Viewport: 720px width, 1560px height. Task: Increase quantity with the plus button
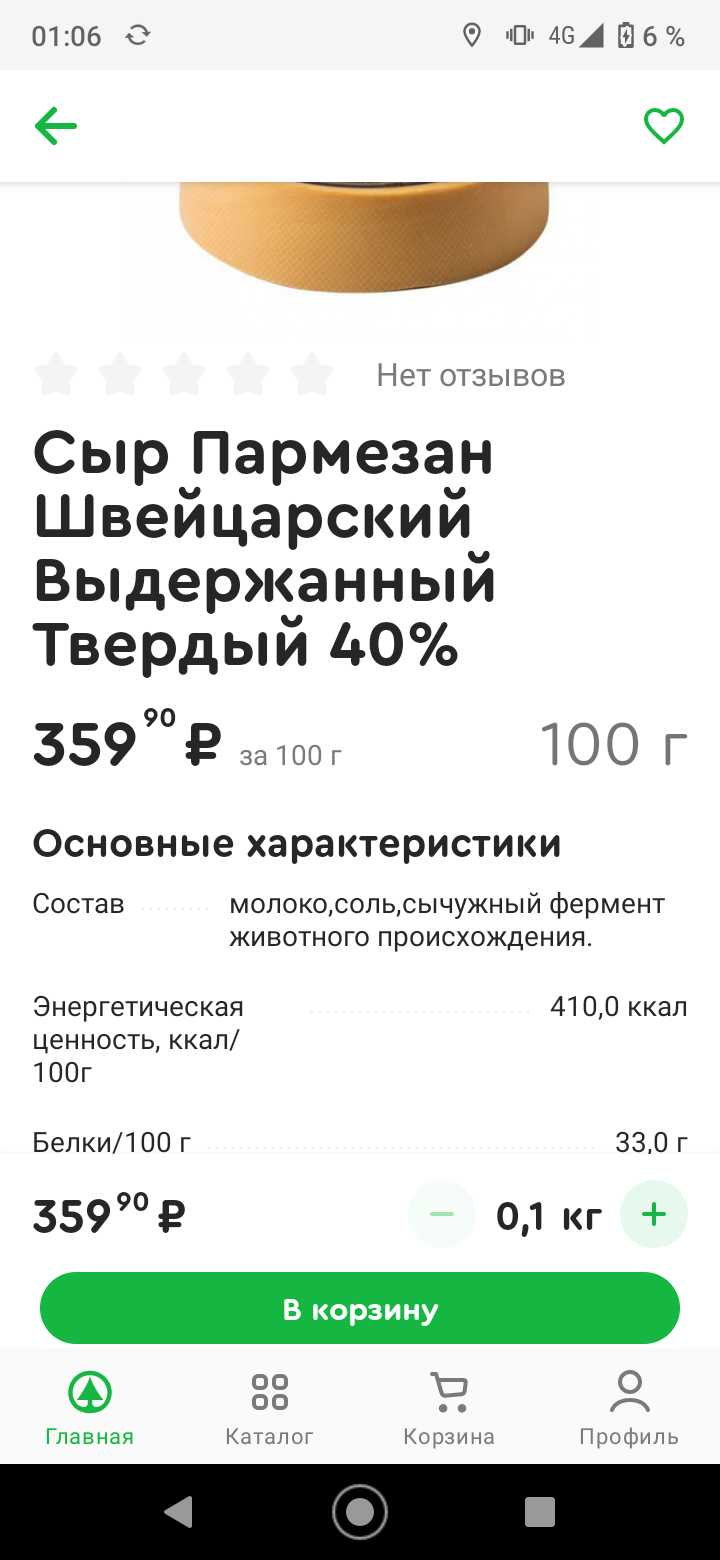point(653,1215)
